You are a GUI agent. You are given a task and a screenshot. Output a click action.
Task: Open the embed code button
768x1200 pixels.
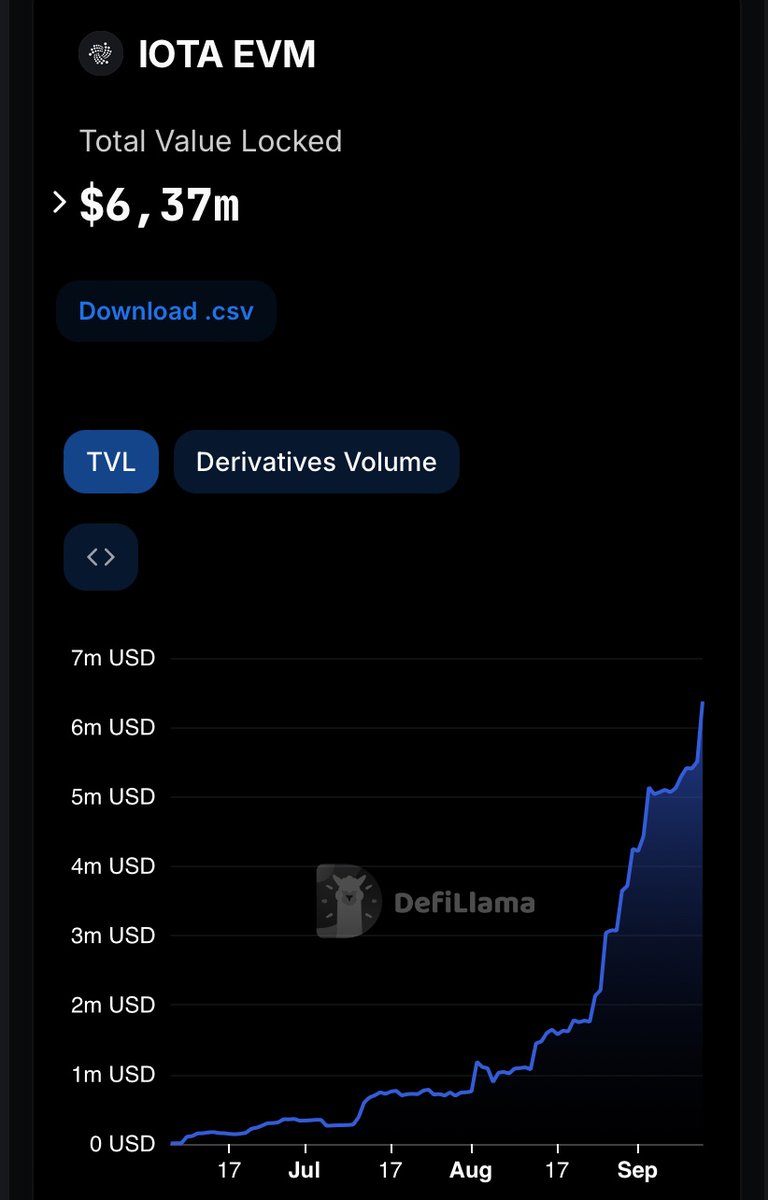pos(101,557)
